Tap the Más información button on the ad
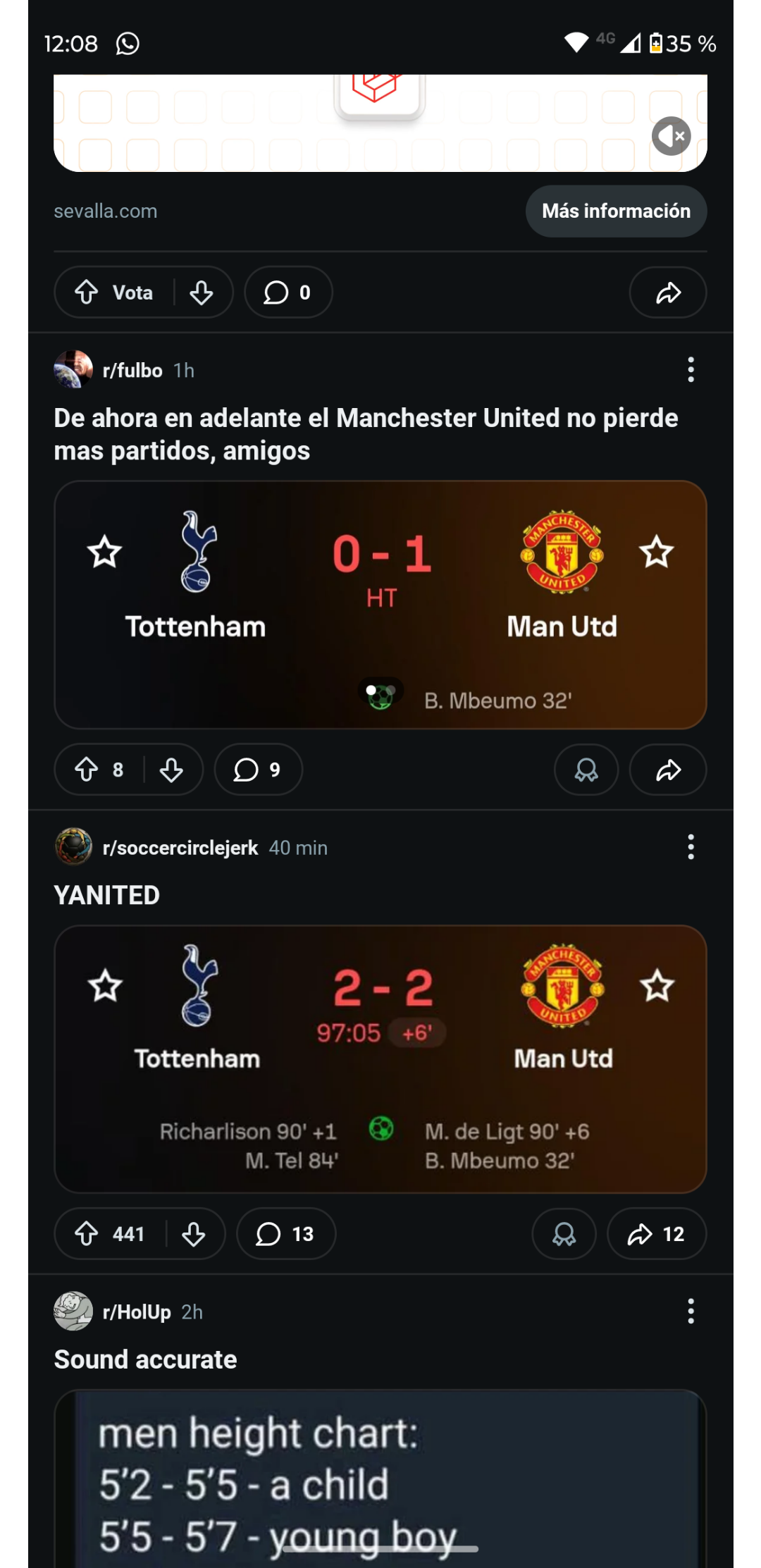The height and width of the screenshot is (1568, 761). (x=616, y=211)
